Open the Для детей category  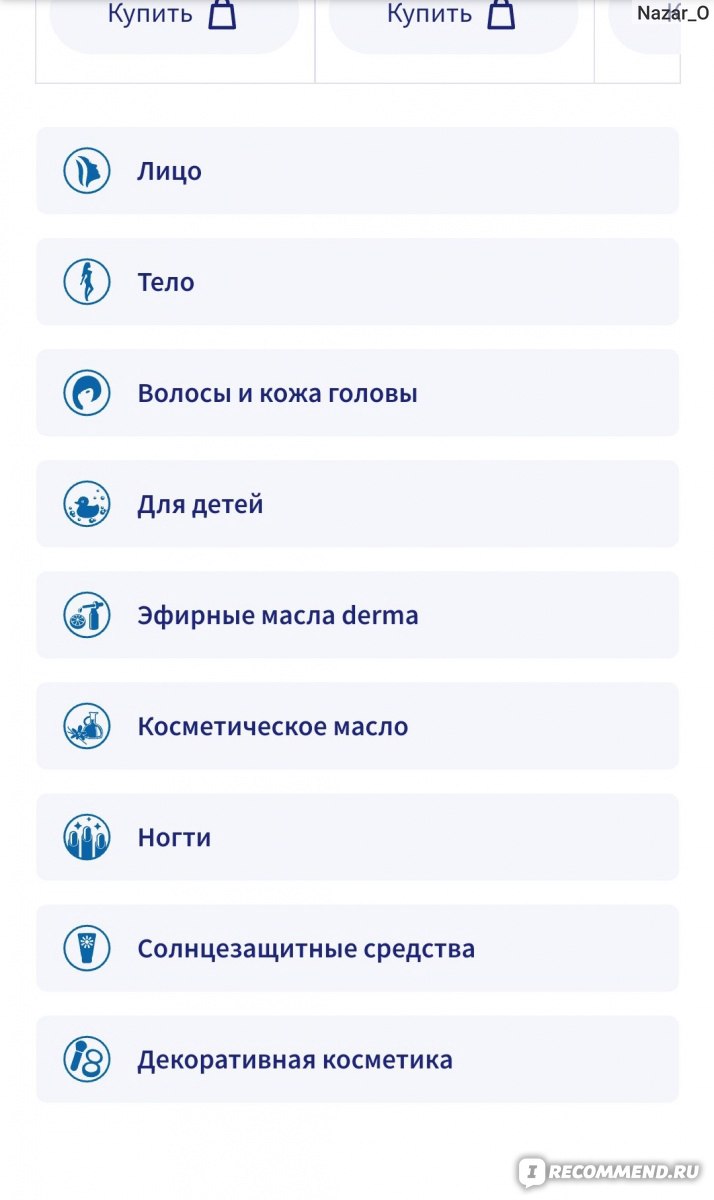[357, 504]
